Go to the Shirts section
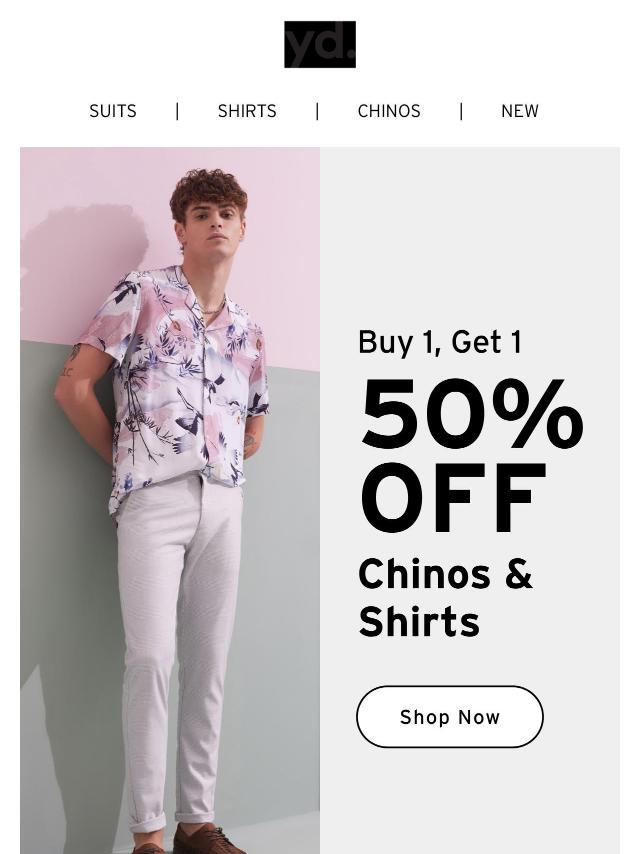This screenshot has height=854, width=640. (x=247, y=111)
